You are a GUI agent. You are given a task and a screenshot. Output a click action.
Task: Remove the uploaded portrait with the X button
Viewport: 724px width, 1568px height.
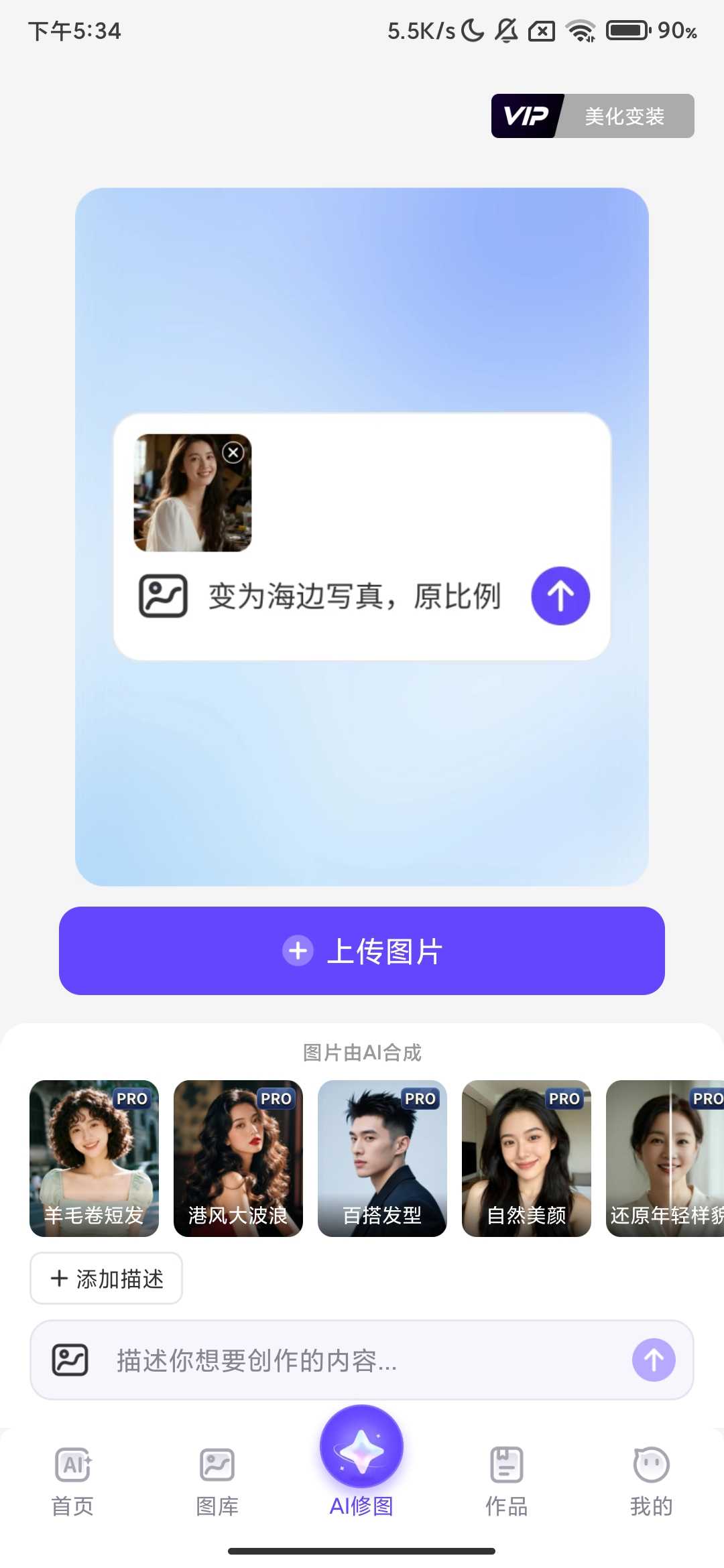(233, 452)
